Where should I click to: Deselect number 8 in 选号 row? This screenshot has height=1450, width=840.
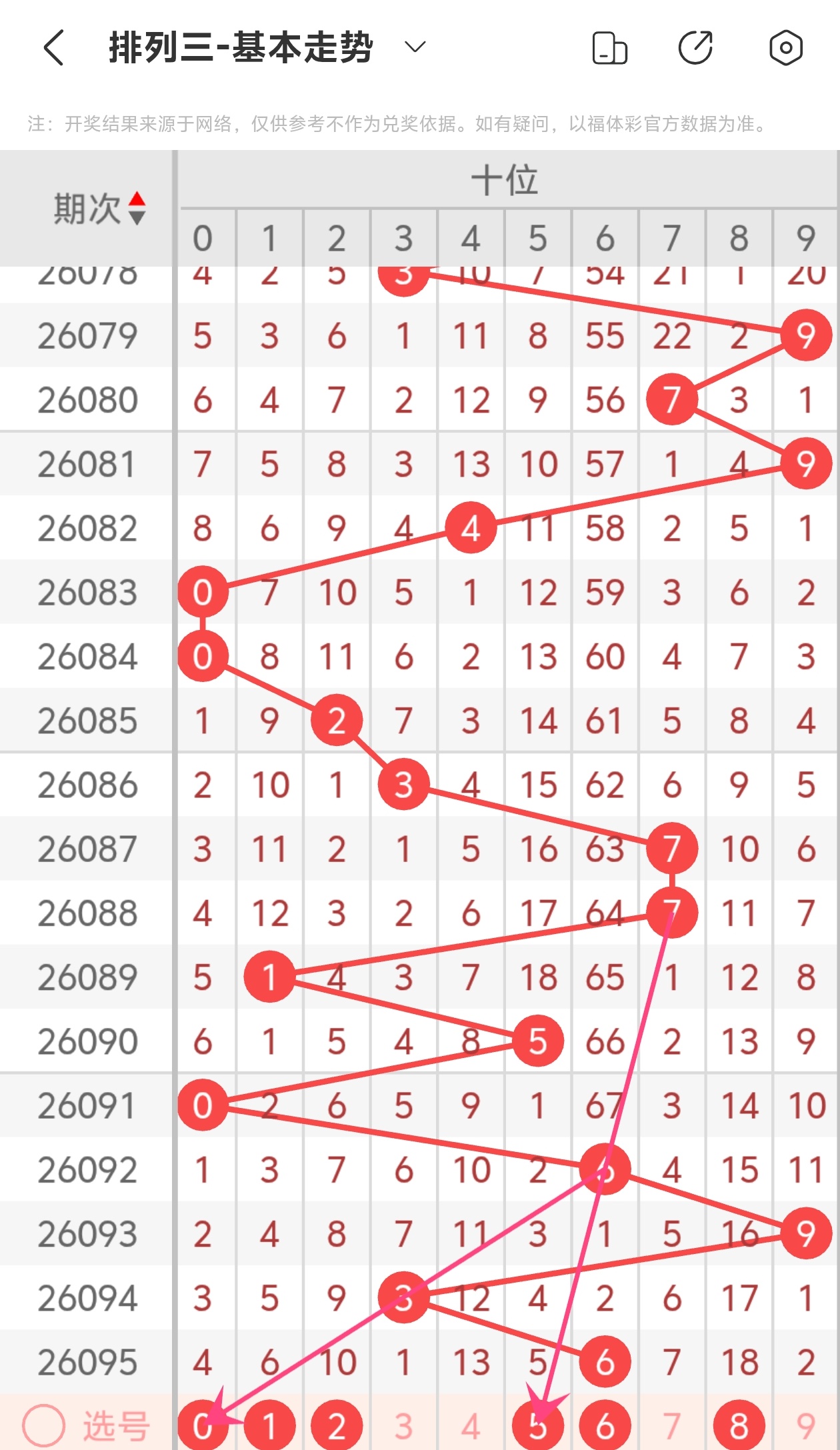(x=739, y=1425)
